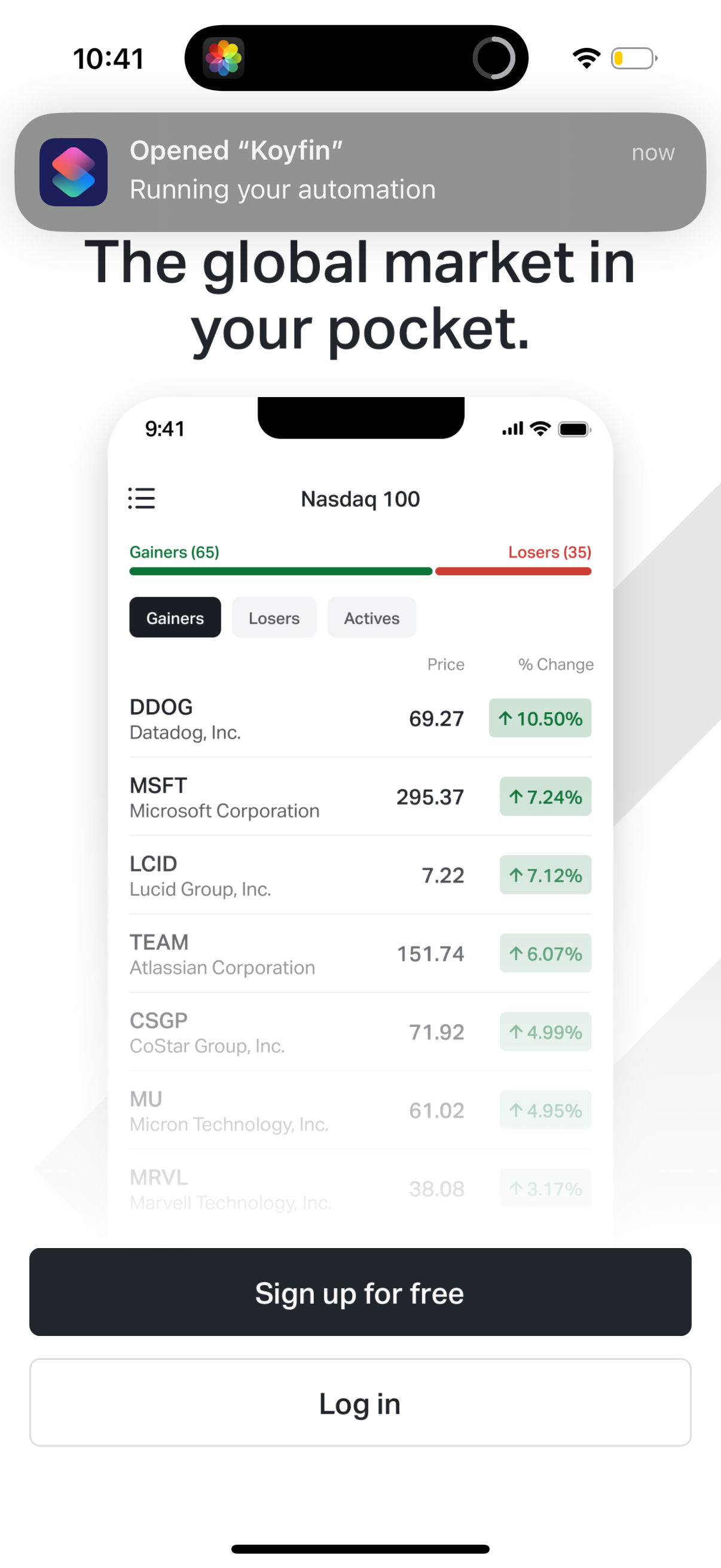Screen dimensions: 721x1568
Task: Select the Wi-Fi status icon
Action: [x=585, y=57]
